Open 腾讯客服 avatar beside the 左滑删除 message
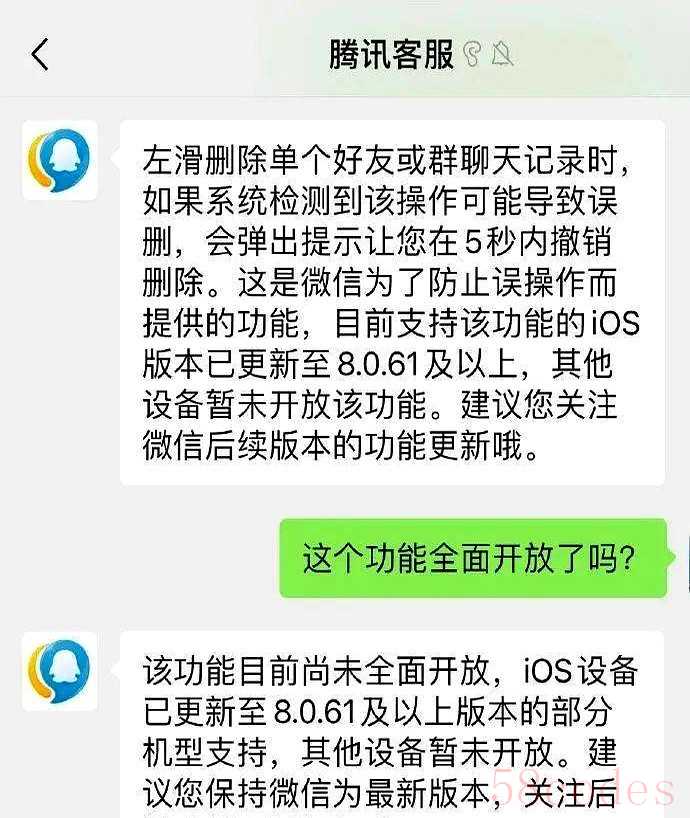 tap(60, 160)
